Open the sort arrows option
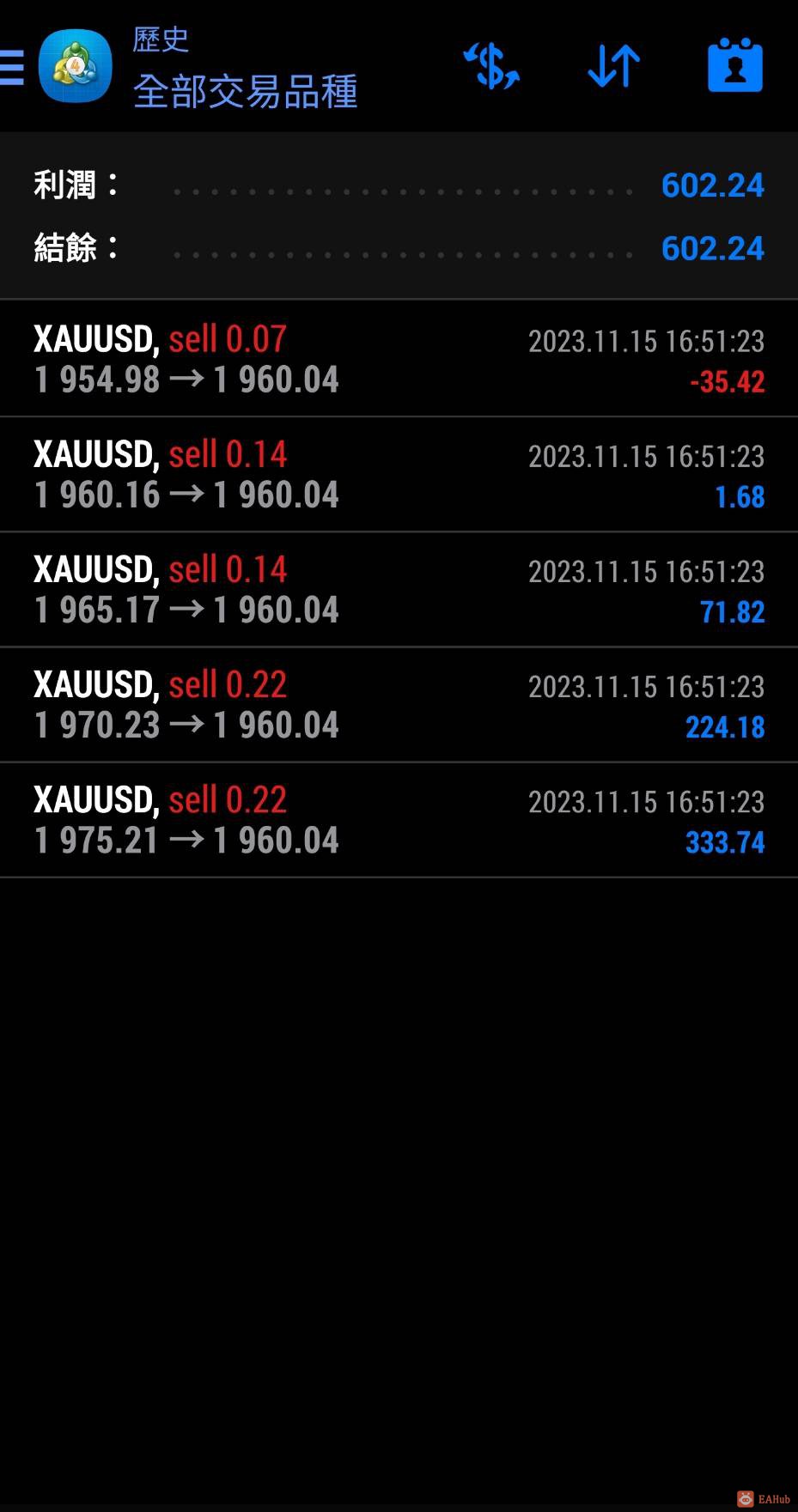This screenshot has width=798, height=1512. (613, 66)
